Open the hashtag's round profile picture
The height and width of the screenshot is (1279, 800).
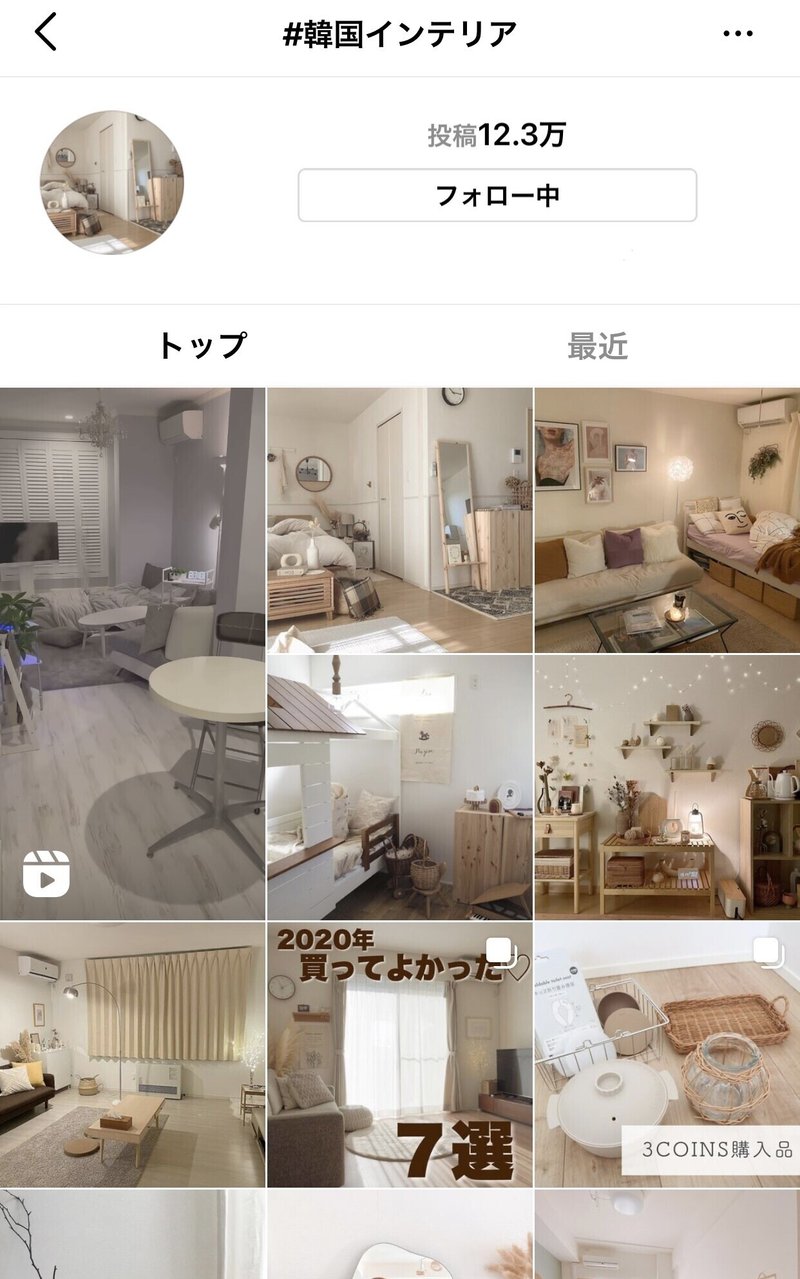click(112, 182)
